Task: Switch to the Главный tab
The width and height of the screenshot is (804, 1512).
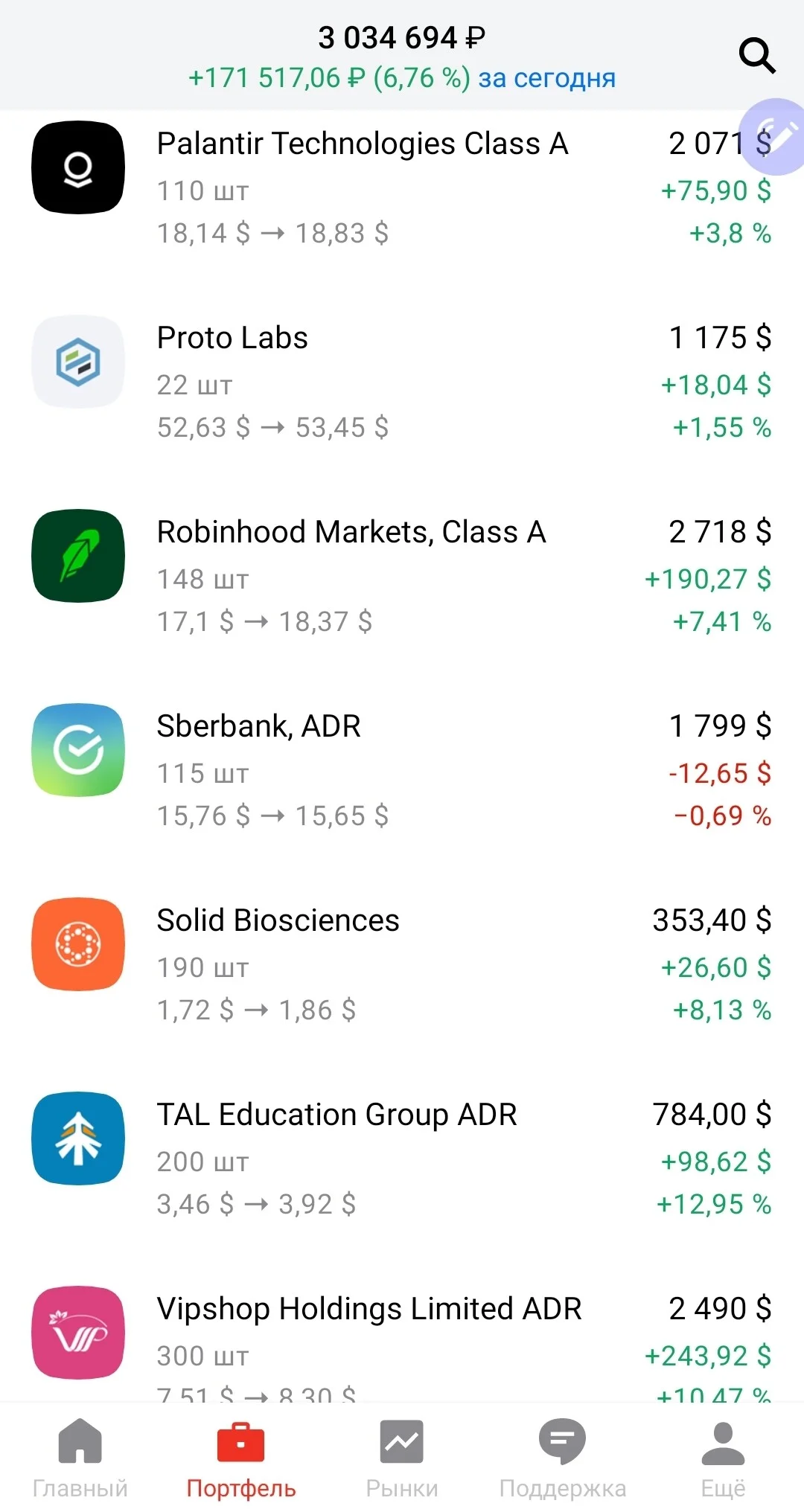Action: point(80,1458)
